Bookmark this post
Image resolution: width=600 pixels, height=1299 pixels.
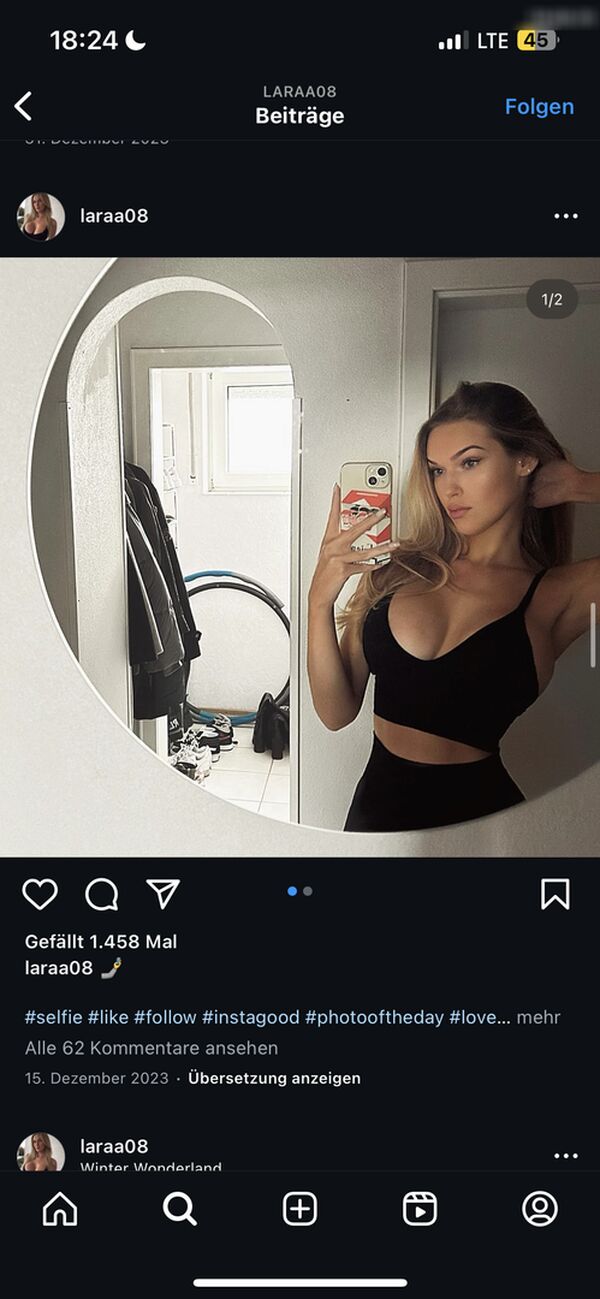point(555,894)
